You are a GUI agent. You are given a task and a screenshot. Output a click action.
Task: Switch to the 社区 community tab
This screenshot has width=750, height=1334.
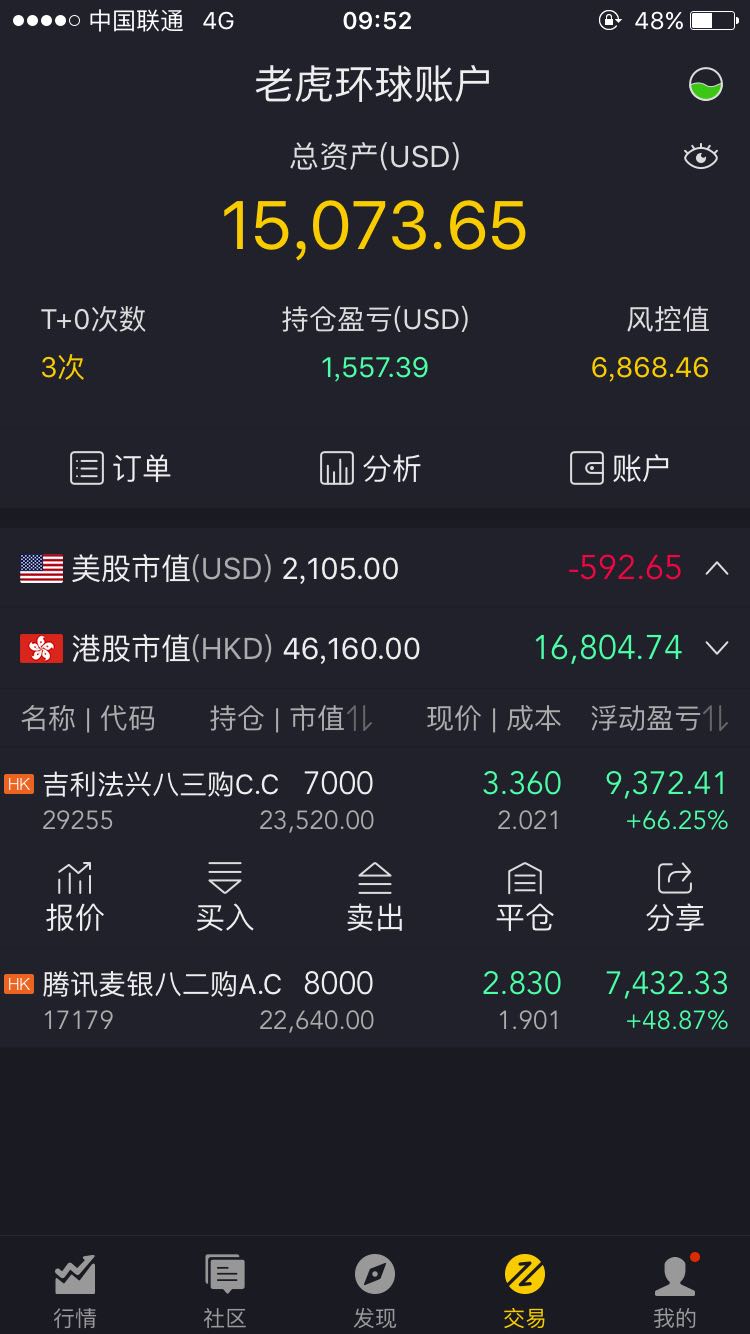(225, 1290)
